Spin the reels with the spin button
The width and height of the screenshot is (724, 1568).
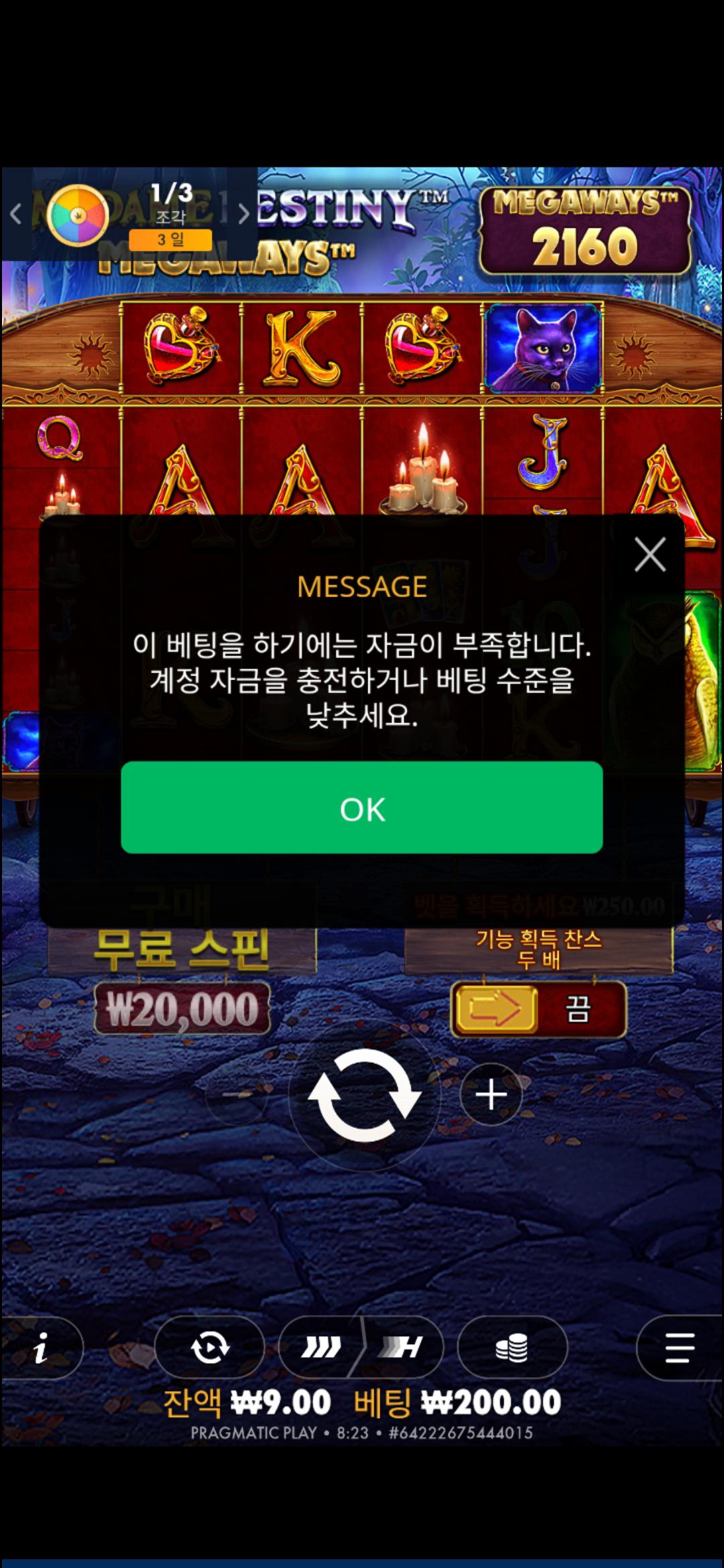pos(364,1096)
